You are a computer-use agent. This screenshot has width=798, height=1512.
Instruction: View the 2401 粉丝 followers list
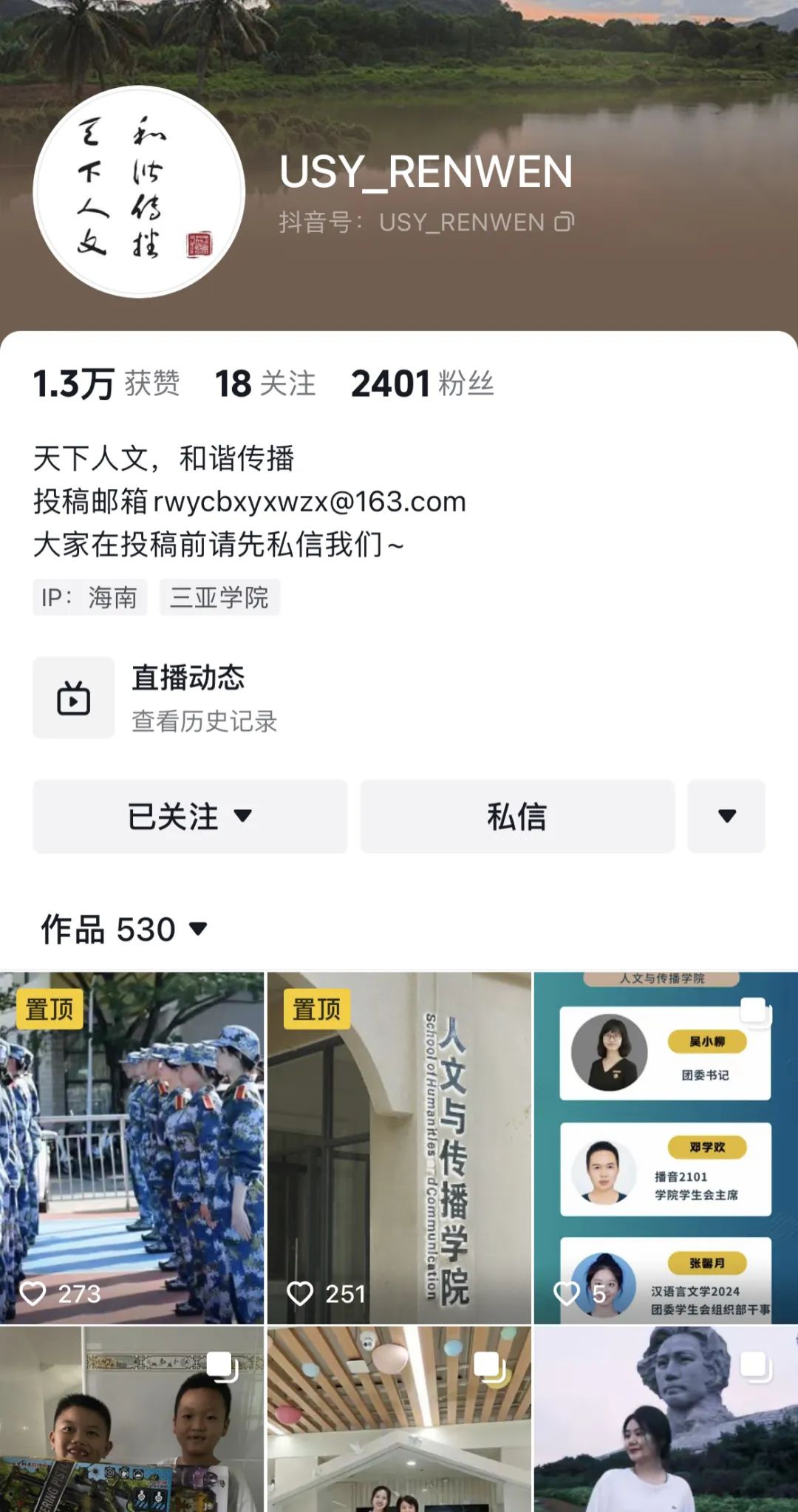[422, 384]
